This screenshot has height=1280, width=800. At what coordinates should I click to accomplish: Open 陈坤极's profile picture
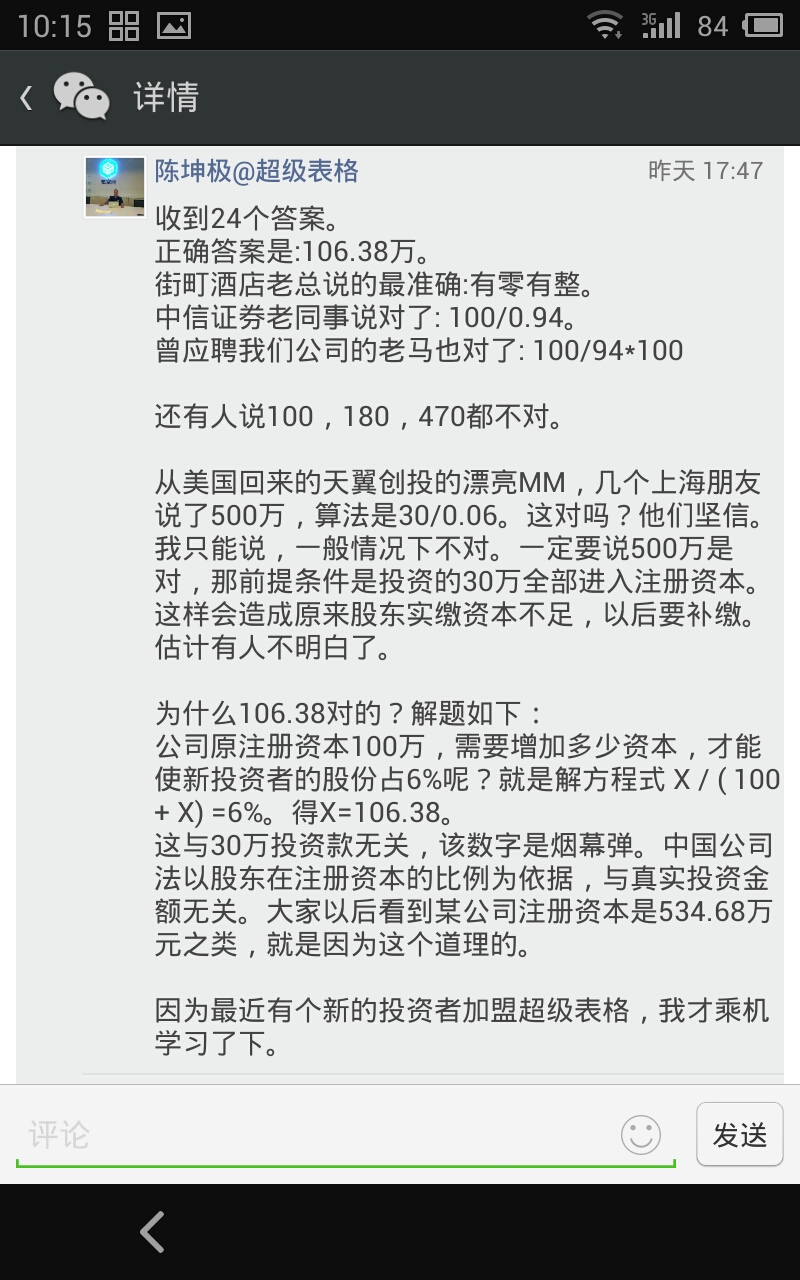coord(114,187)
